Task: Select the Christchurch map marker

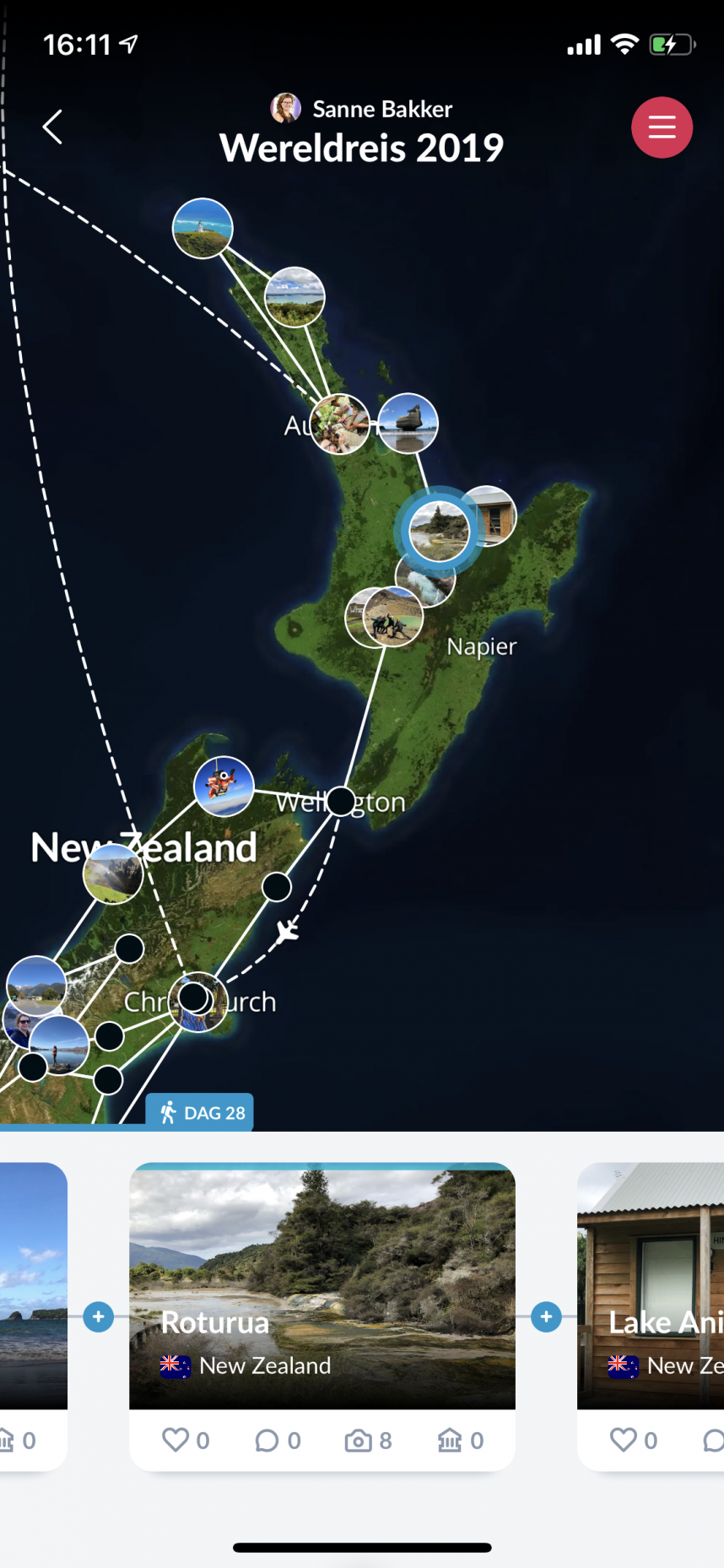Action: (x=196, y=999)
